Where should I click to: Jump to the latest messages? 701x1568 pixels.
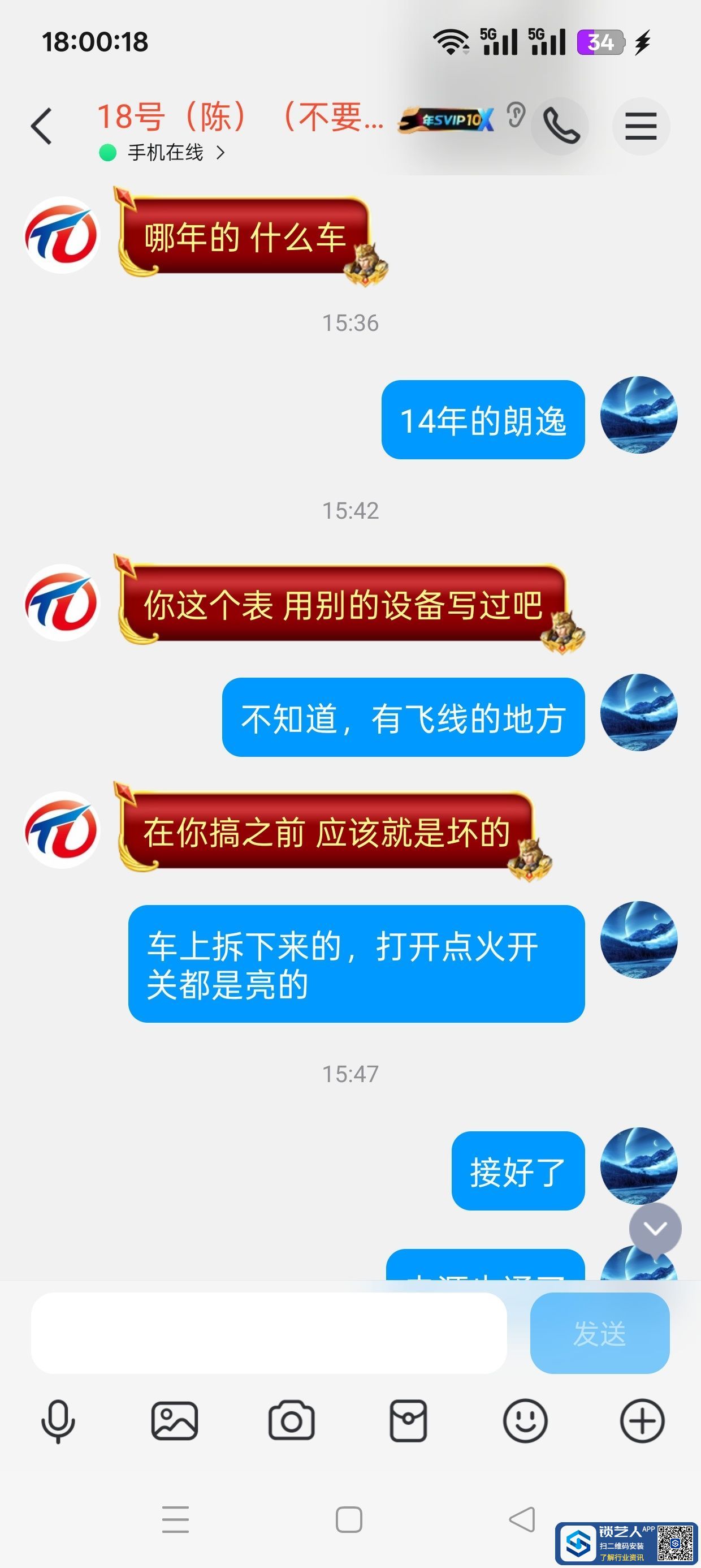[655, 1229]
